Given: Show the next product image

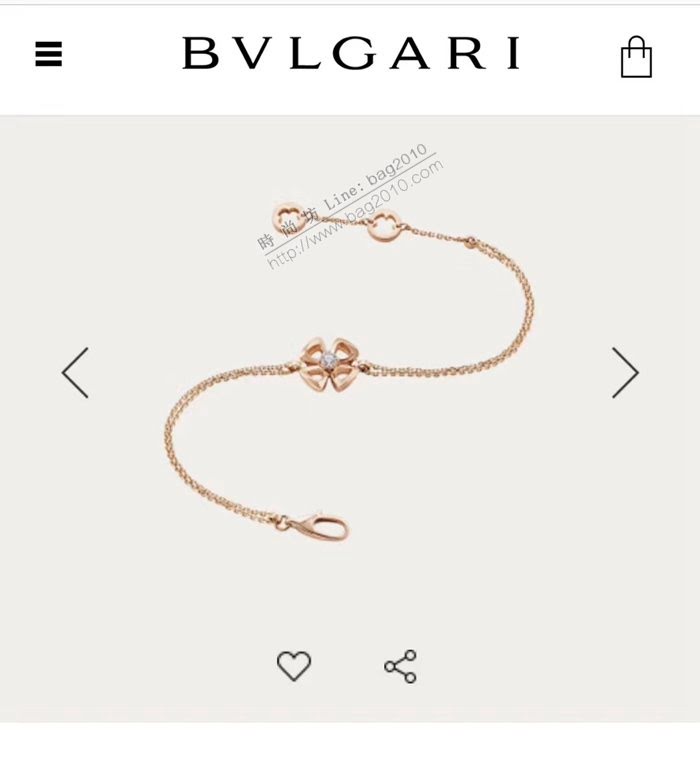Looking at the screenshot, I should click(625, 373).
